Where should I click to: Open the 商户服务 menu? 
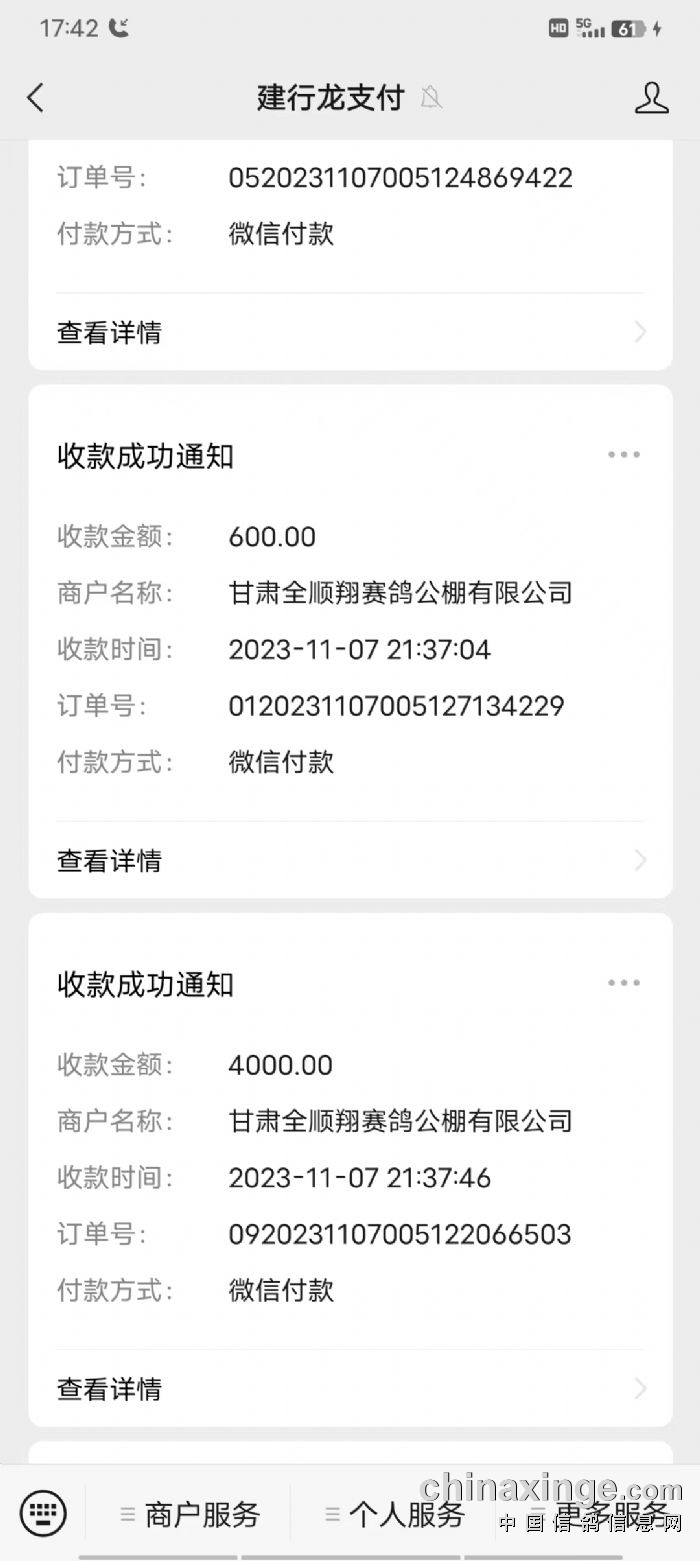coord(190,1514)
